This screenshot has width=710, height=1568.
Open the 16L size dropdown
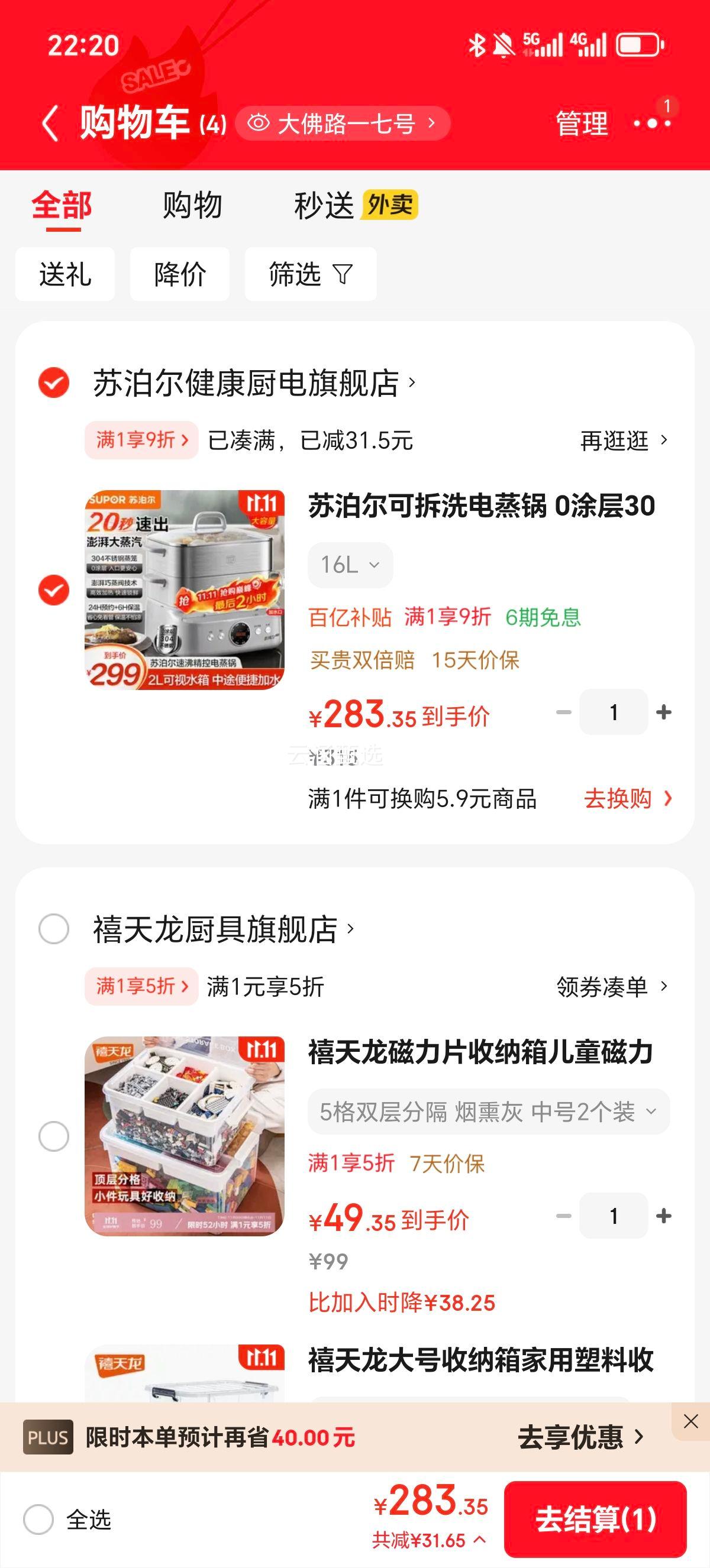click(x=350, y=565)
